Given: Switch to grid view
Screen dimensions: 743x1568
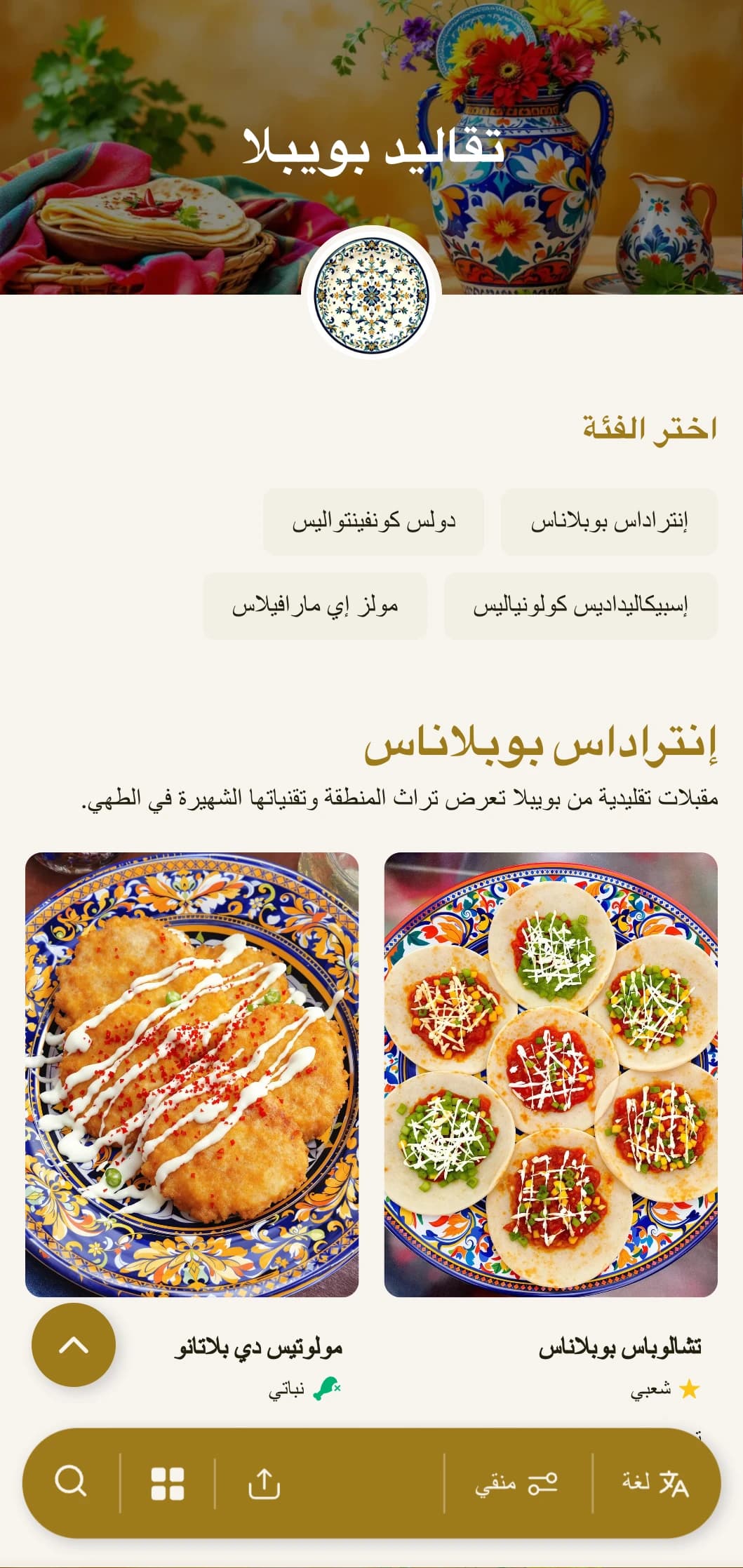Looking at the screenshot, I should (x=168, y=1484).
